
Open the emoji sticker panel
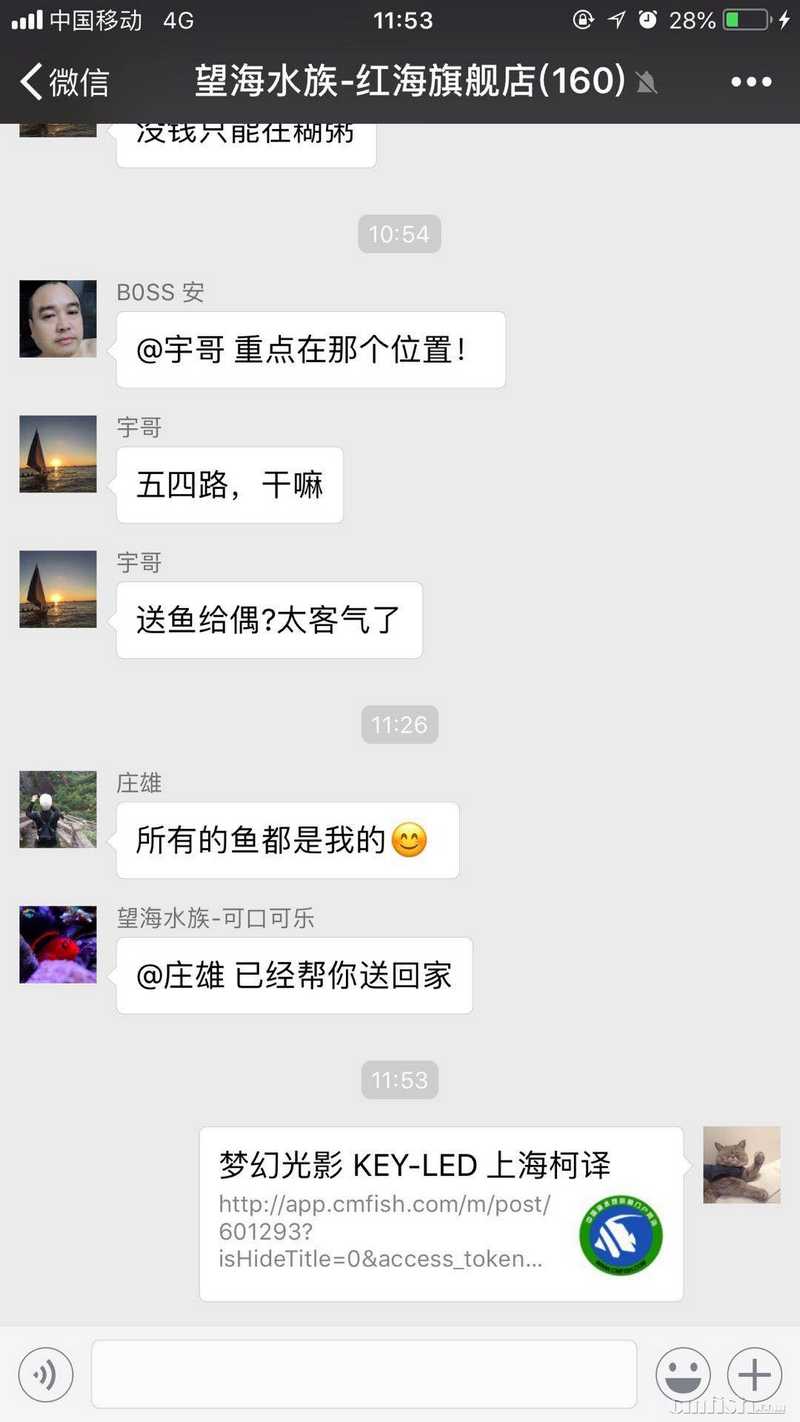tap(683, 1375)
